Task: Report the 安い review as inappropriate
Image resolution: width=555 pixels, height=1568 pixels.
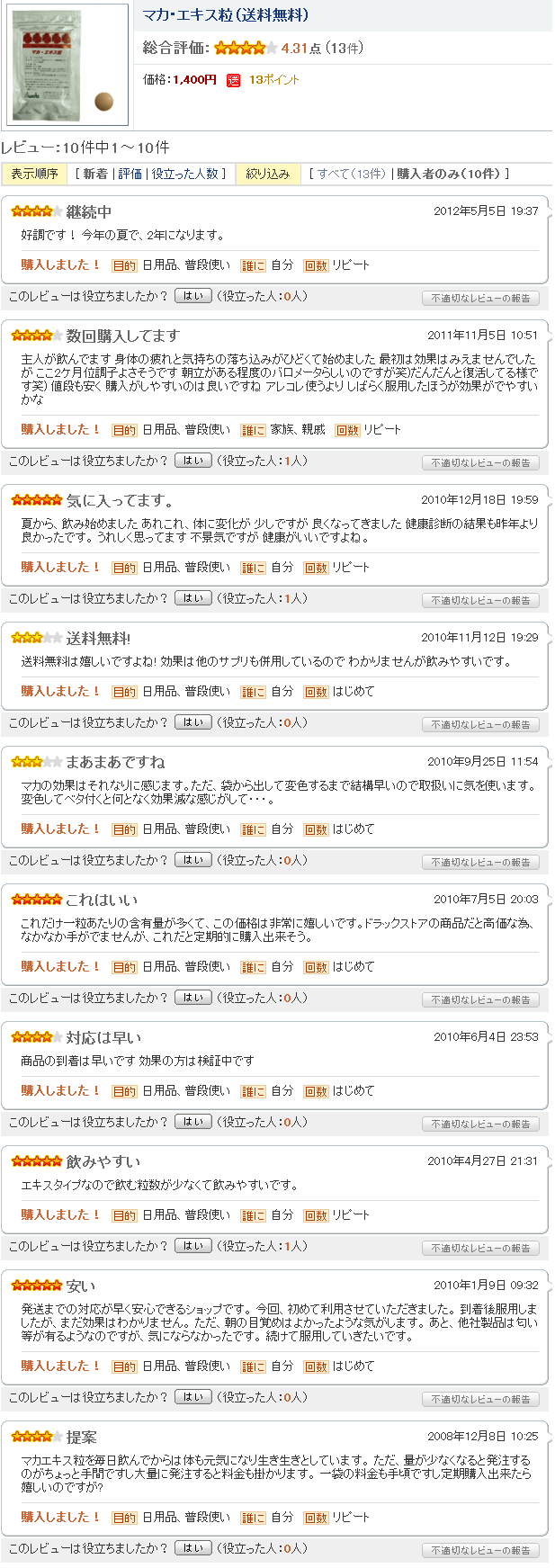Action: point(480,1399)
